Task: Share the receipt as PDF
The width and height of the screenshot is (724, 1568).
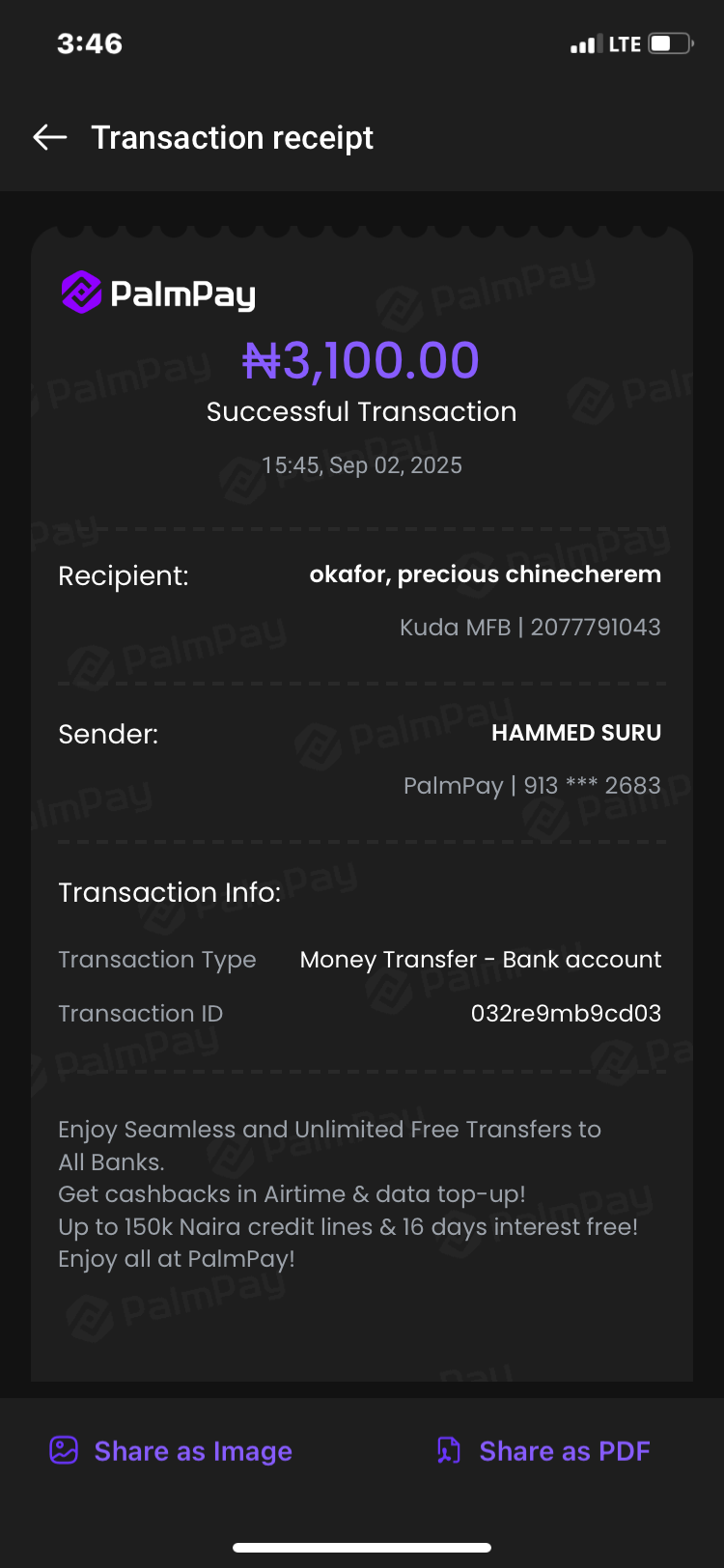Action: click(543, 1451)
